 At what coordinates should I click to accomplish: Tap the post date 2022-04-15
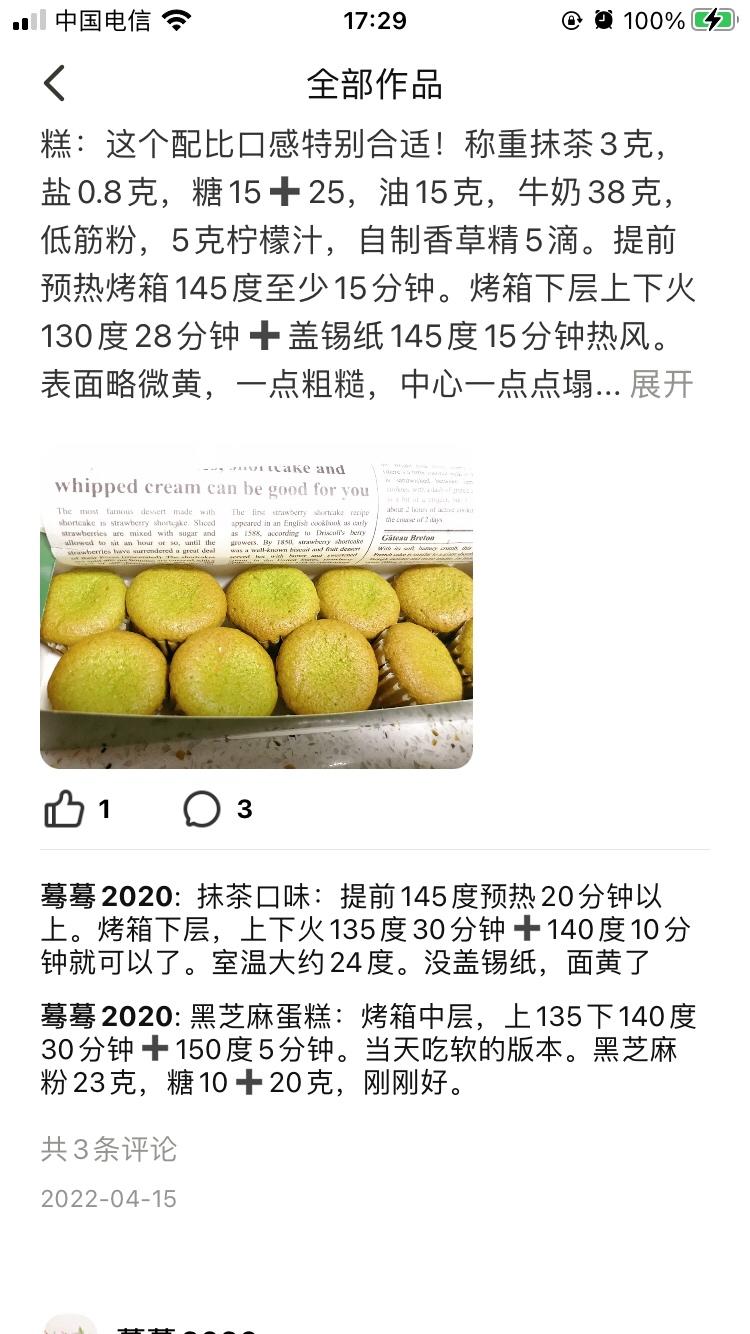pos(109,1199)
